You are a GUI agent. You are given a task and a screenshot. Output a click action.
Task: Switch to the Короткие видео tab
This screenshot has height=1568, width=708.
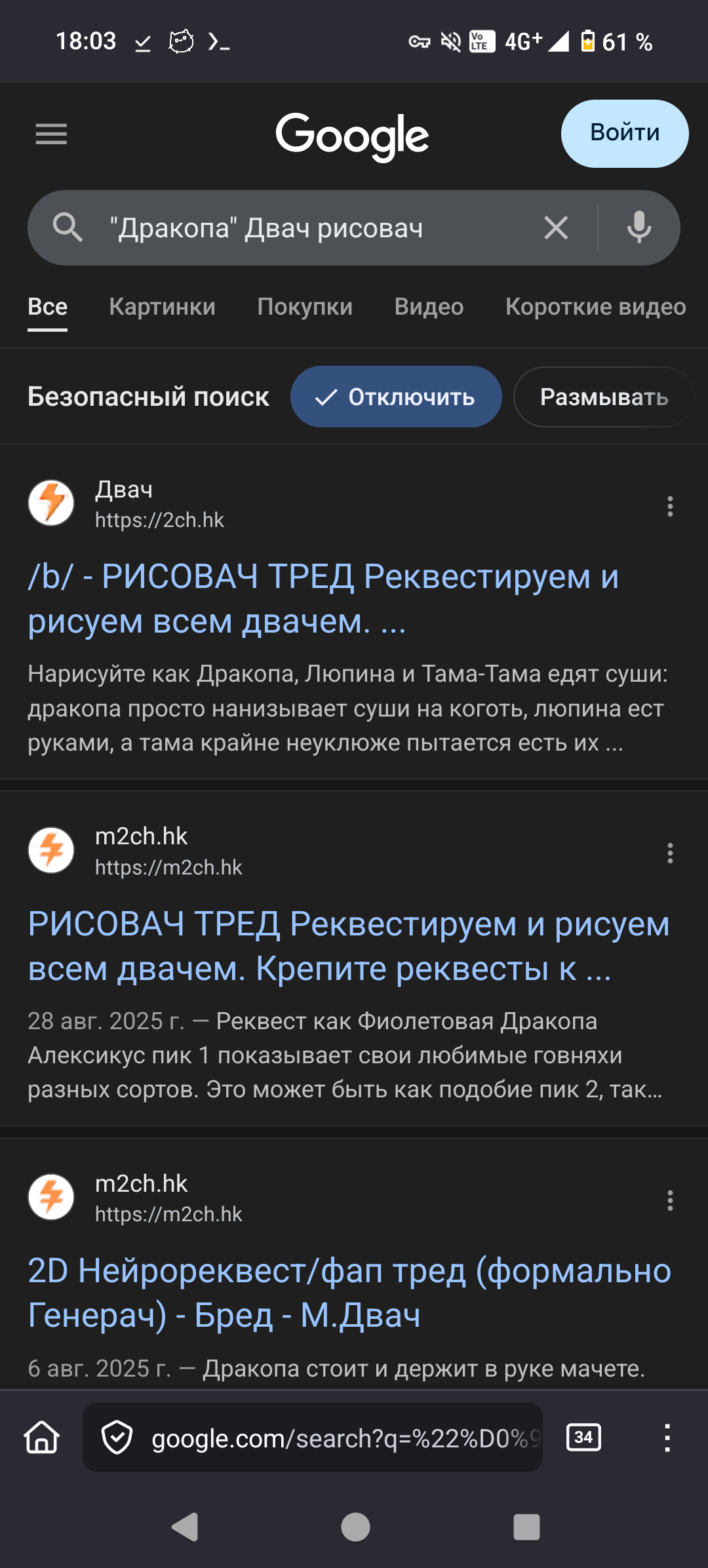coord(595,306)
